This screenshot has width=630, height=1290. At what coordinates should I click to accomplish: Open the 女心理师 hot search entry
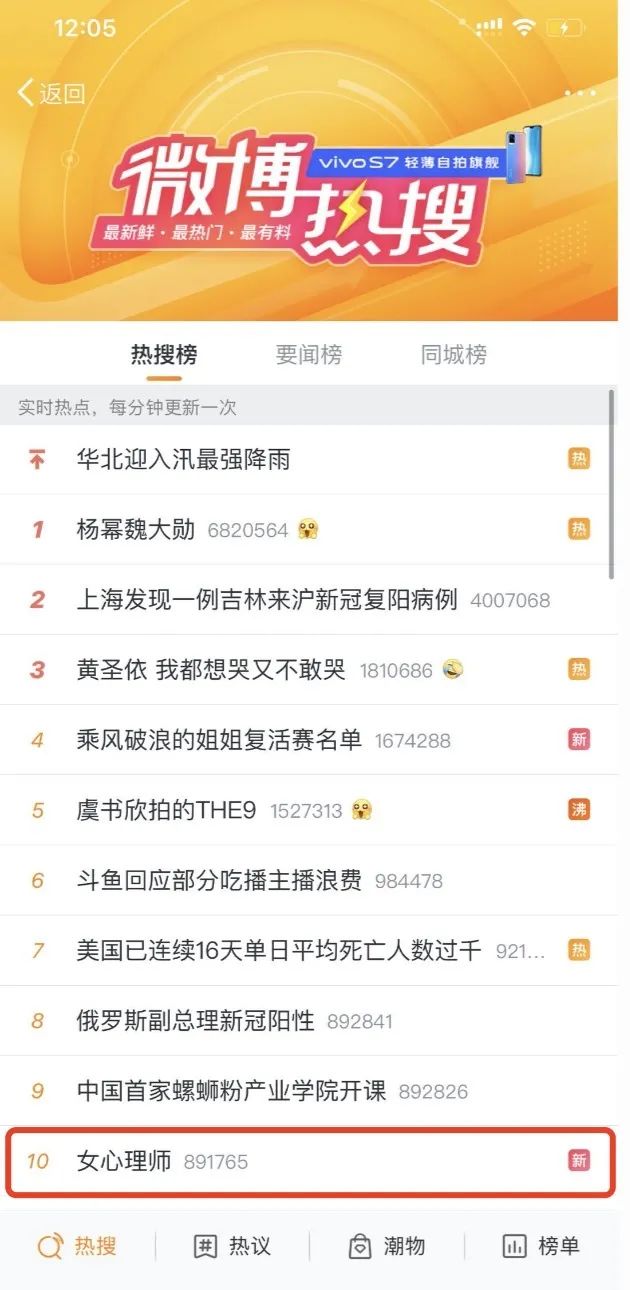tap(124, 1161)
